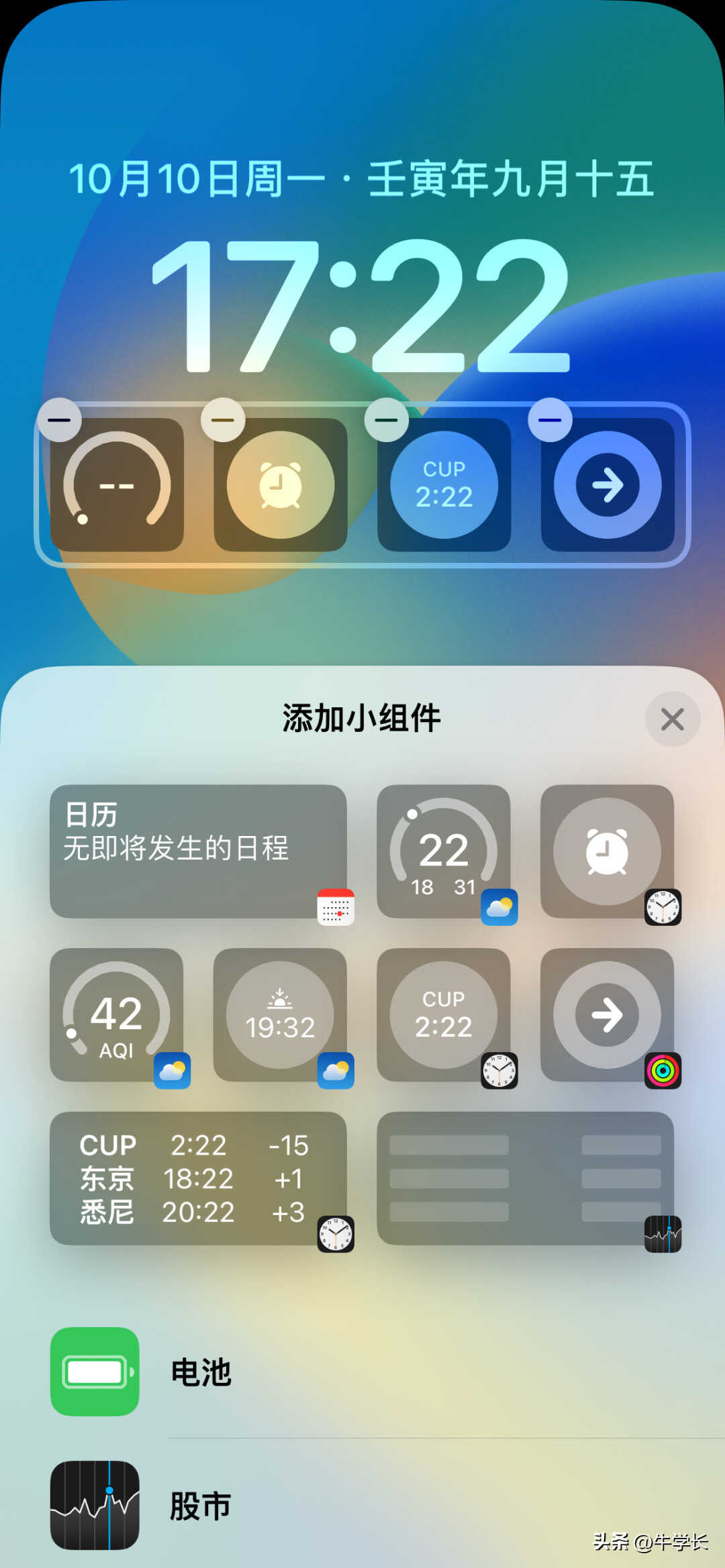This screenshot has height=1568, width=725.
Task: Add the round CUP 2:22 clock widget
Action: (x=443, y=1014)
